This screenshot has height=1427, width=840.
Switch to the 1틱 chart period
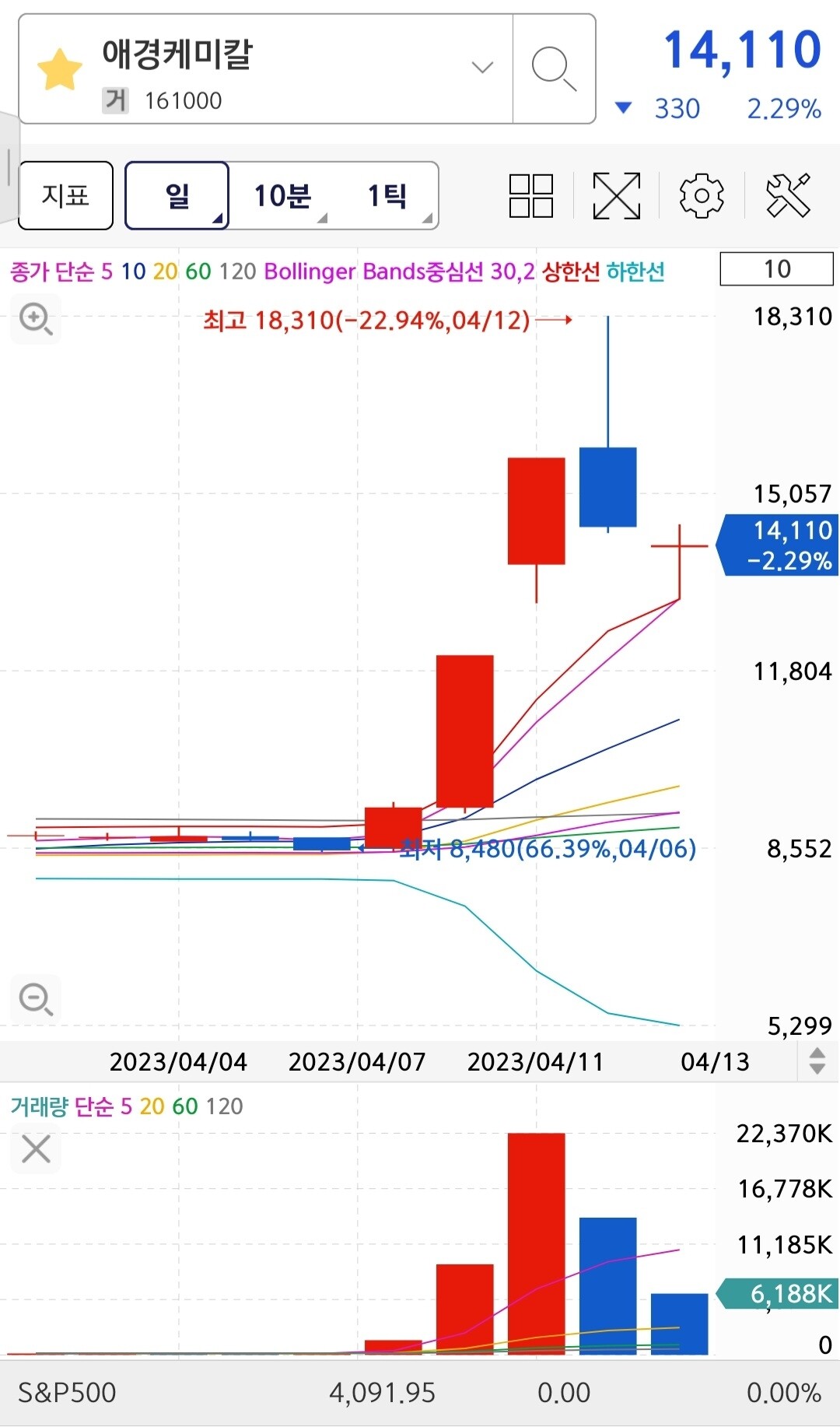[388, 195]
